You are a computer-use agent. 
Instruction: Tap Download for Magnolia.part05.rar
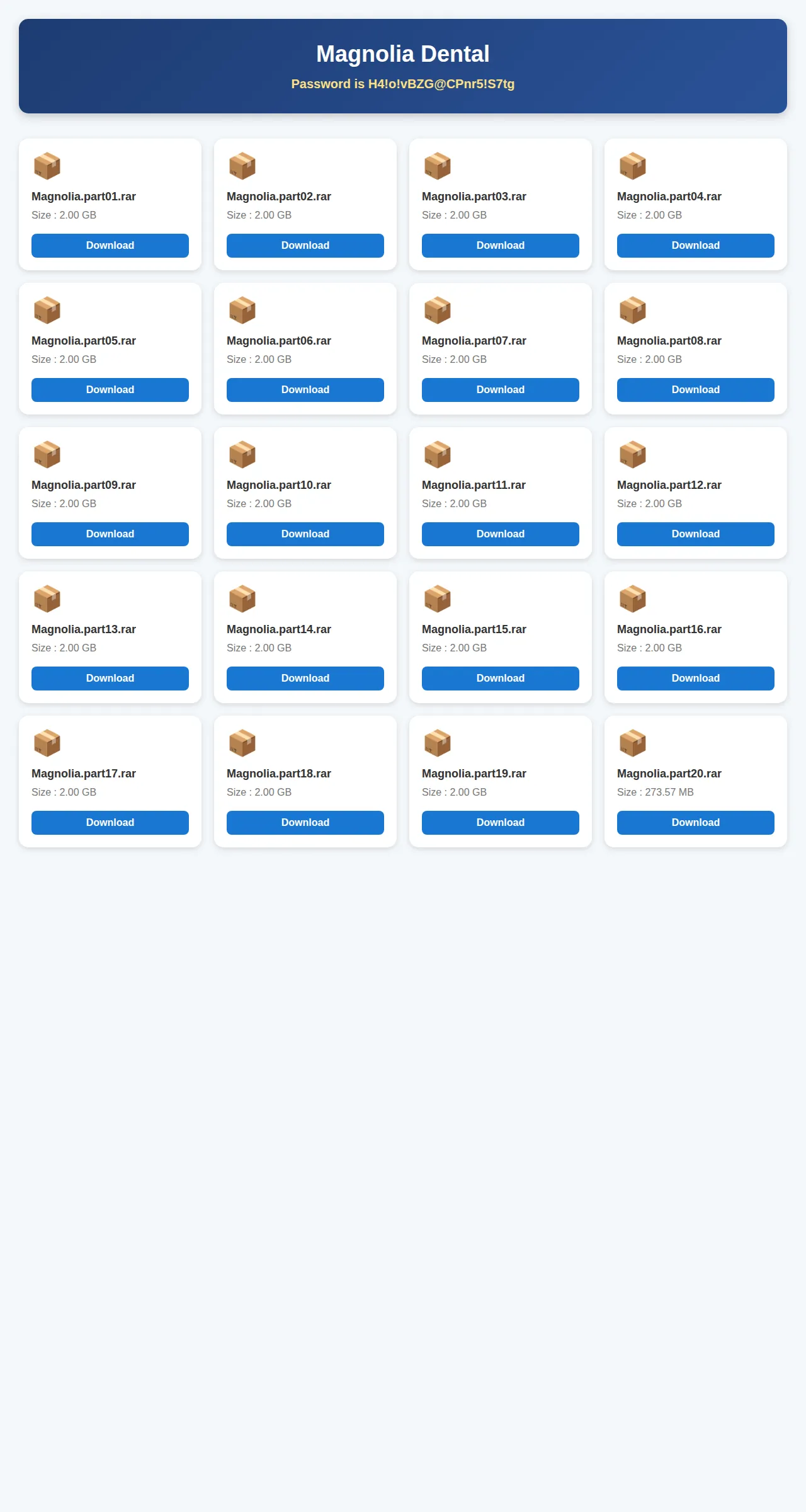coord(110,390)
